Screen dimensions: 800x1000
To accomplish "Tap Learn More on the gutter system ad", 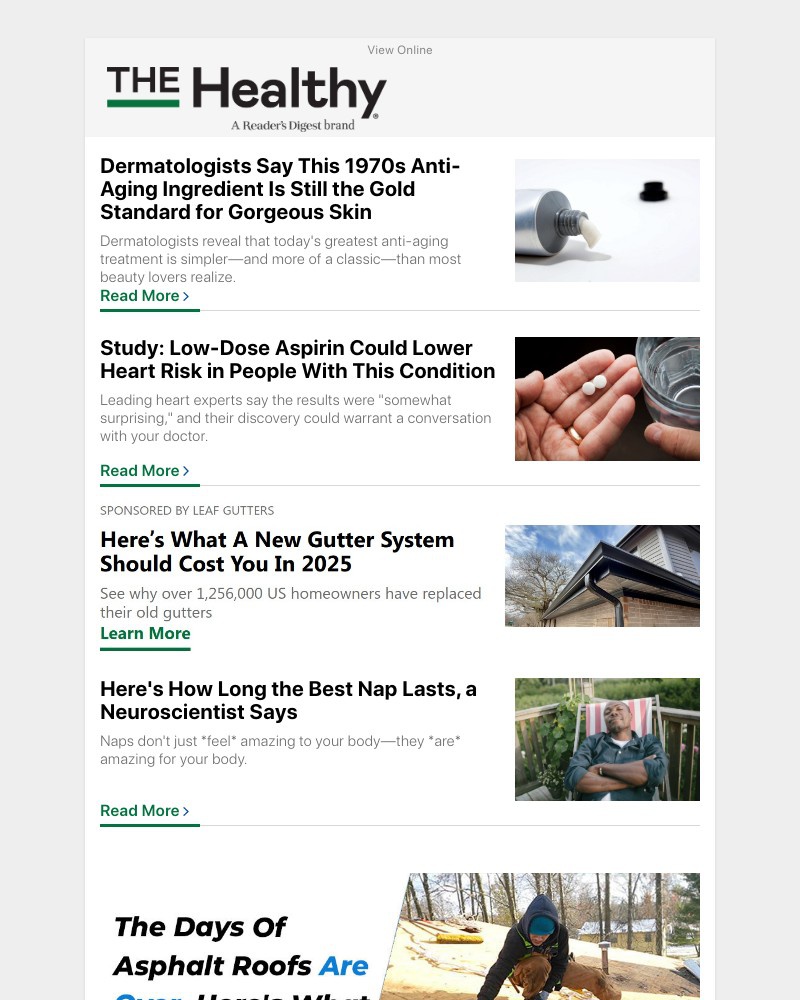I will click(x=145, y=634).
